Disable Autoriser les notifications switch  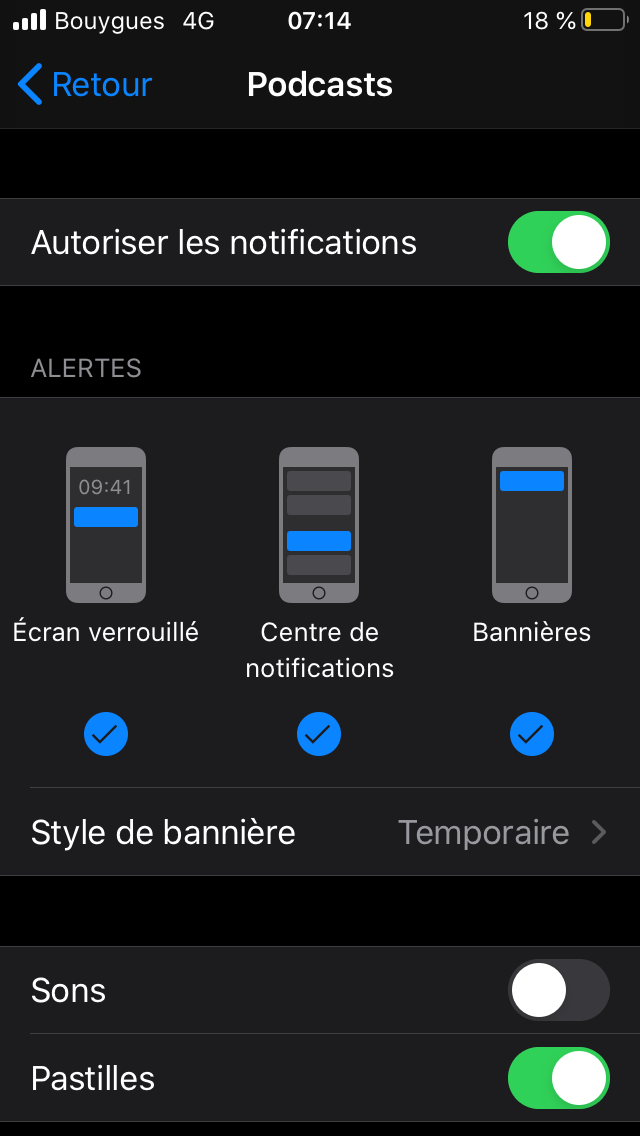[558, 242]
